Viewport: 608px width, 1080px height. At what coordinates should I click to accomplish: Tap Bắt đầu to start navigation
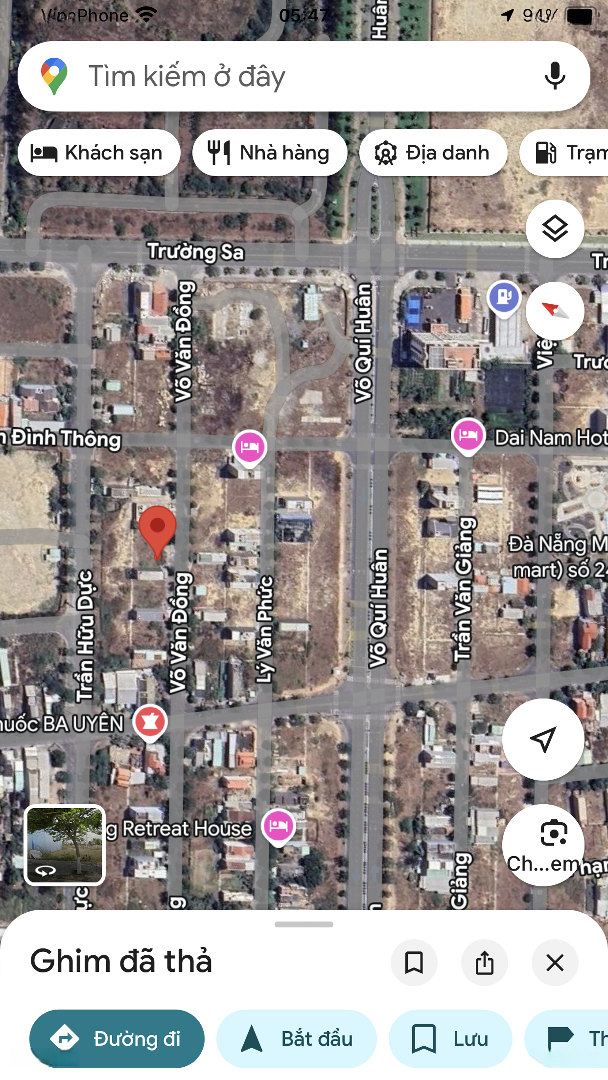(297, 1039)
